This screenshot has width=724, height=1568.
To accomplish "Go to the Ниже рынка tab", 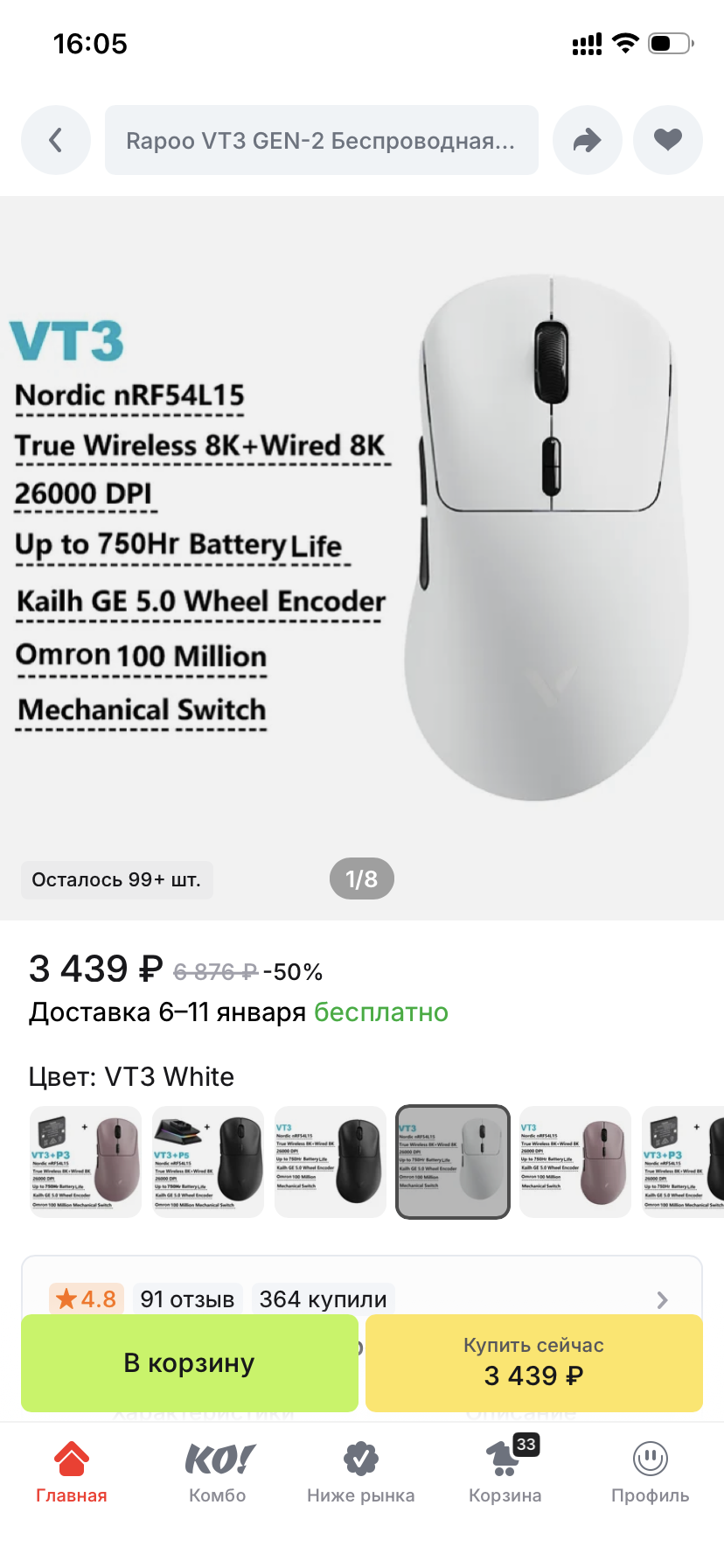I will [x=361, y=1472].
